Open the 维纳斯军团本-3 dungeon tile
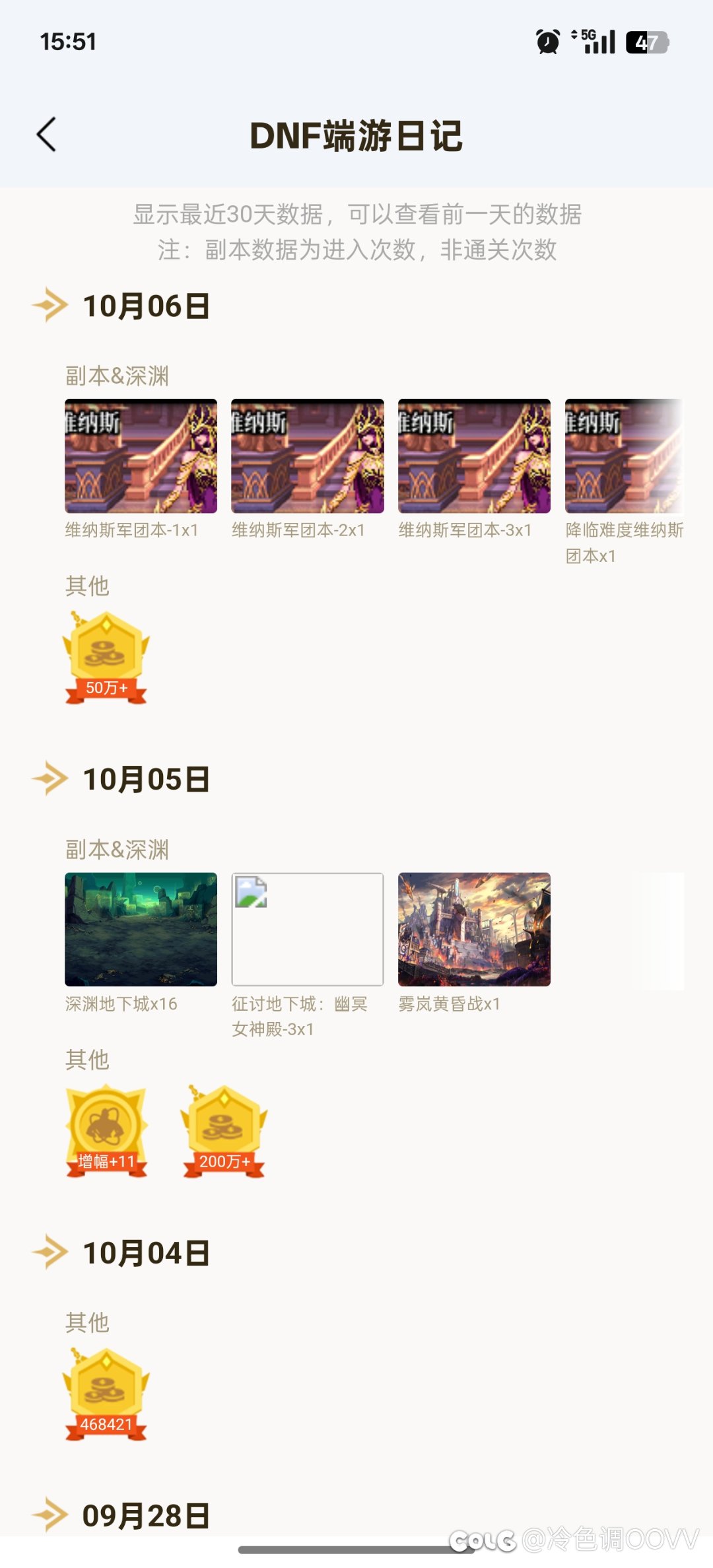Screen dimensions: 713x1568 click(474, 456)
